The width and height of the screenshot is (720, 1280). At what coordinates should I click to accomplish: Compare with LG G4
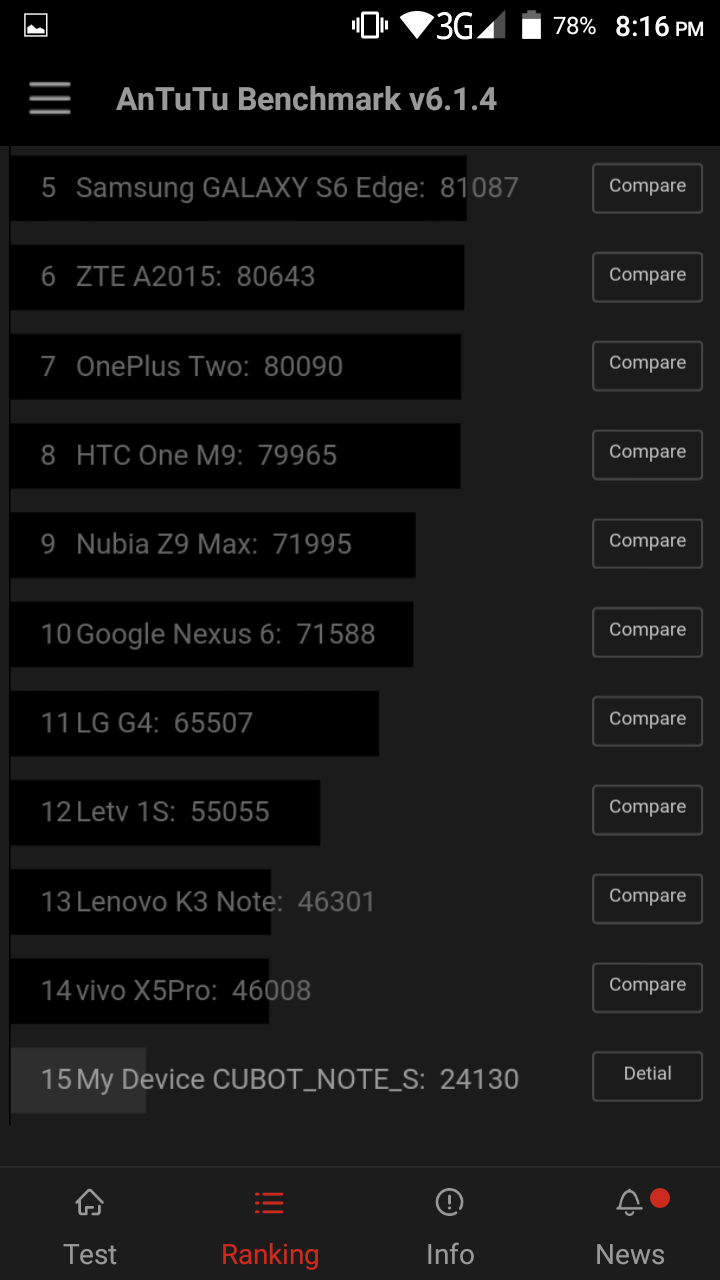pos(647,721)
